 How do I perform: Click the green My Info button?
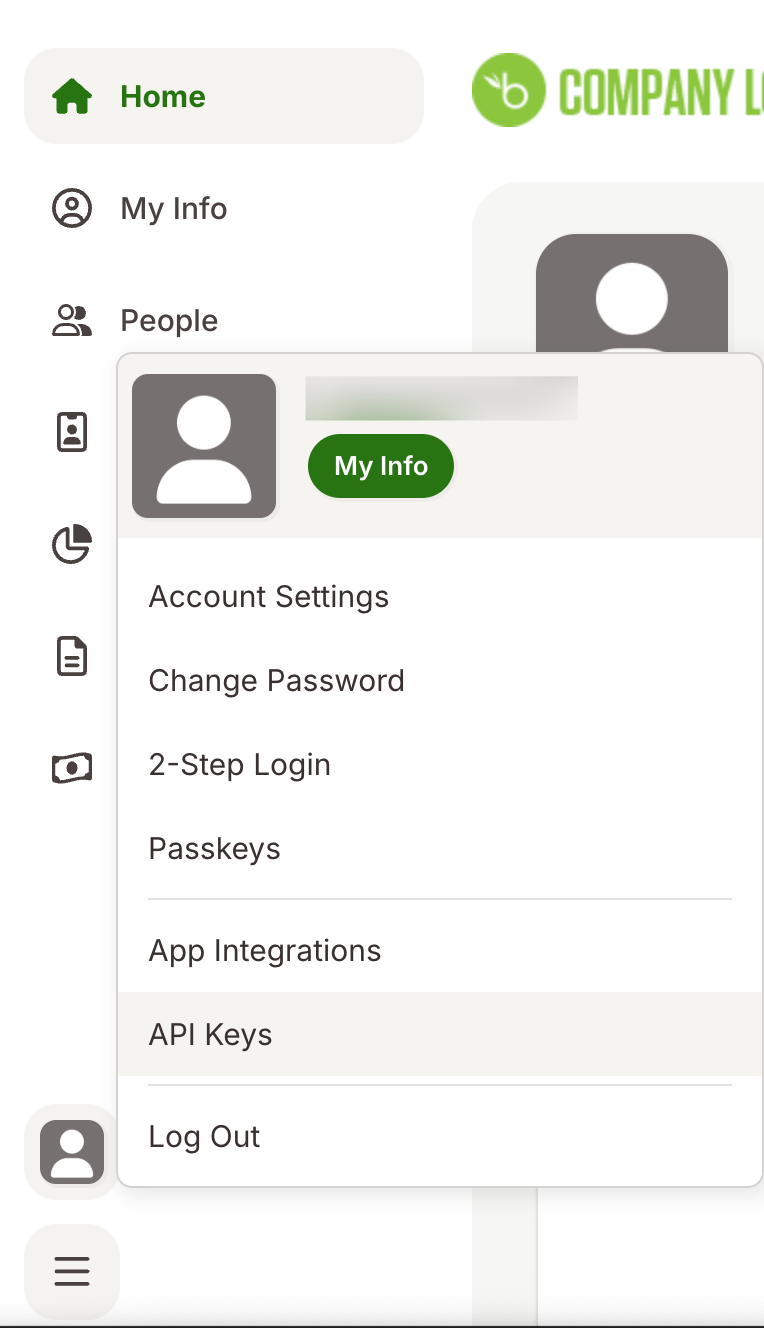(x=380, y=466)
